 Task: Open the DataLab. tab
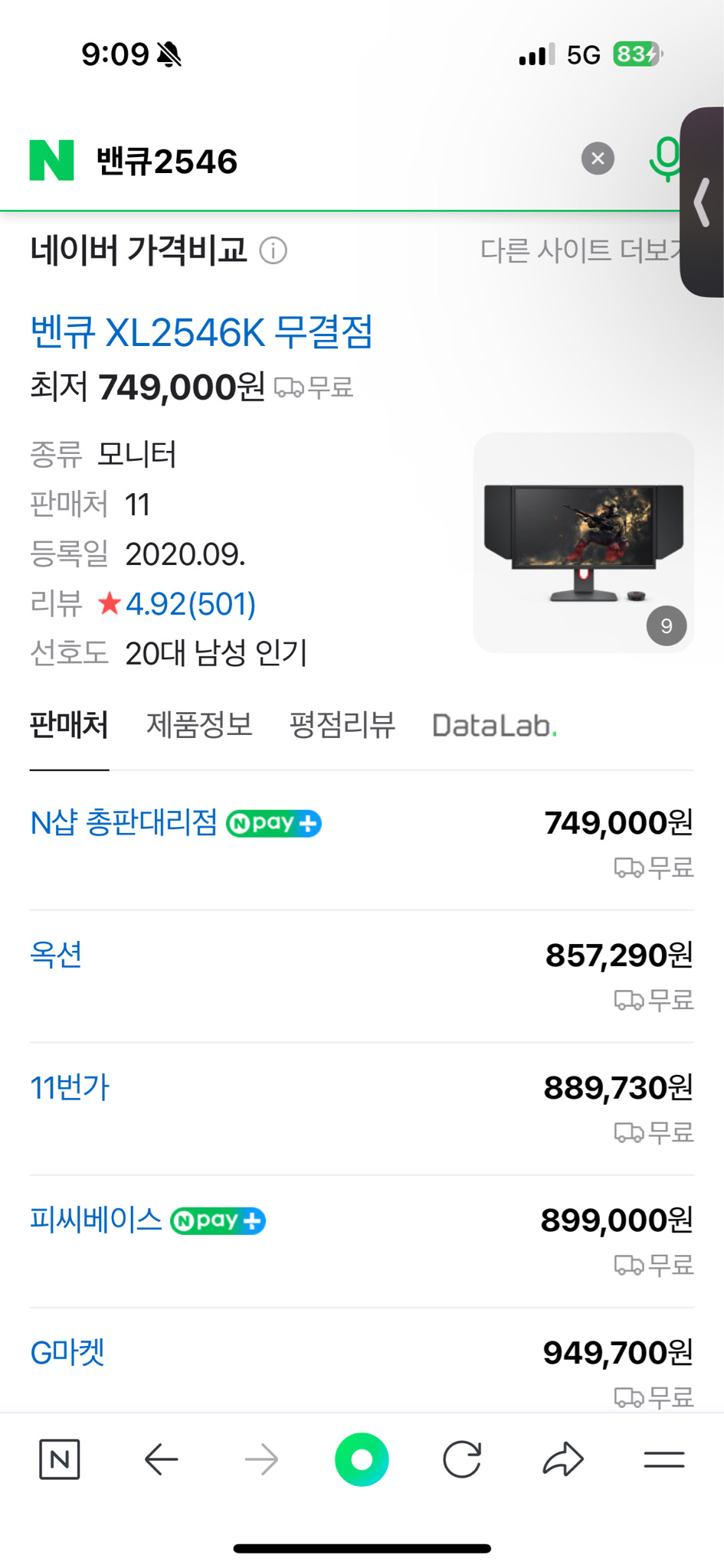496,724
